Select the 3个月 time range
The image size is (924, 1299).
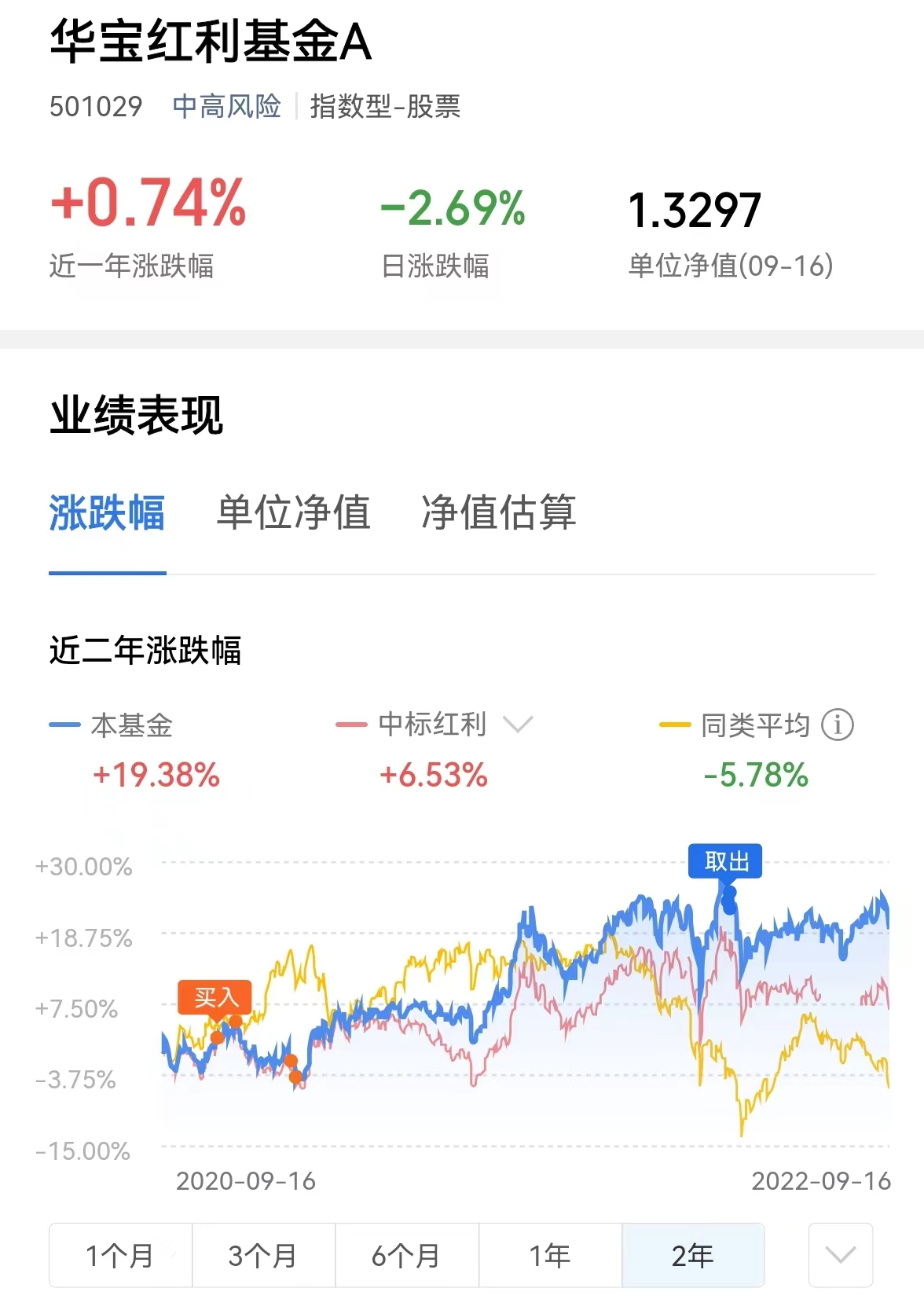point(263,1255)
